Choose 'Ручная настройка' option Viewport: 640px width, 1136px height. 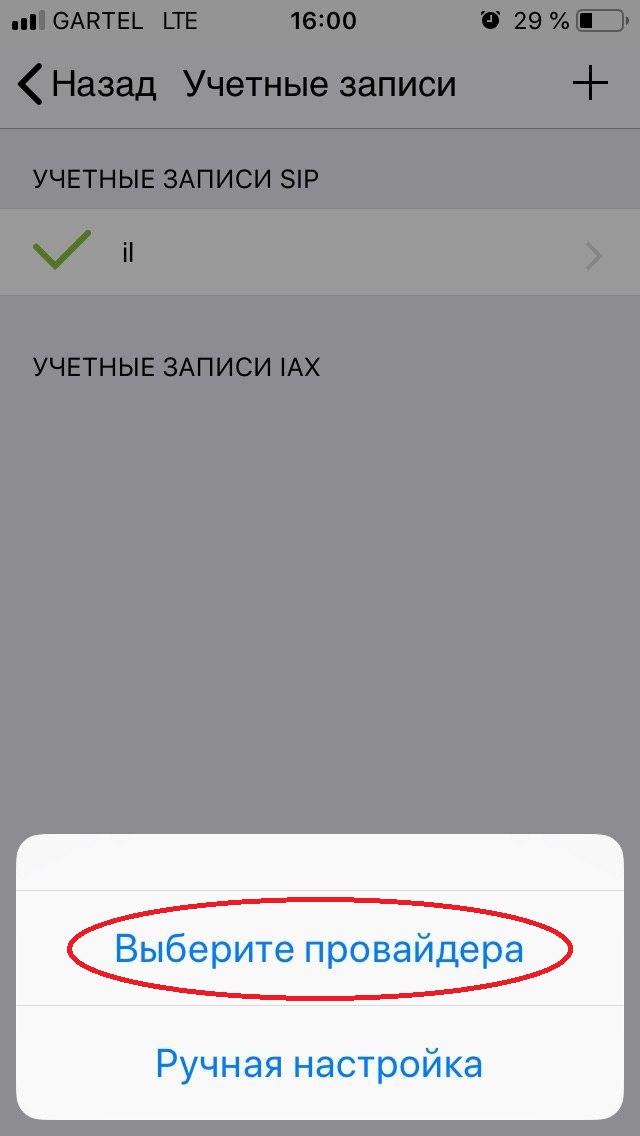319,1063
